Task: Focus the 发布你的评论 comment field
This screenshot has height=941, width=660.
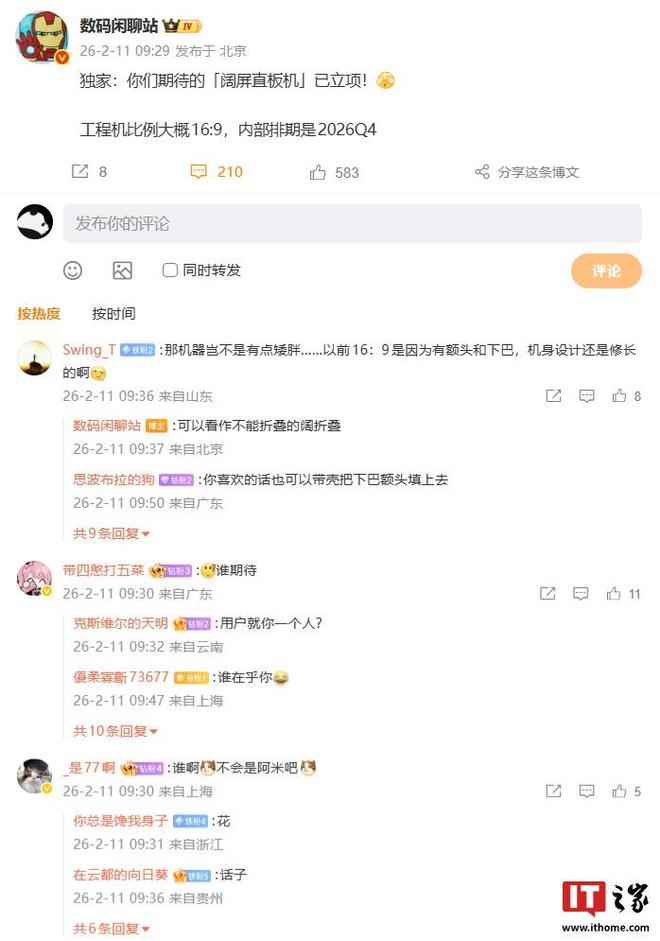Action: click(x=352, y=223)
